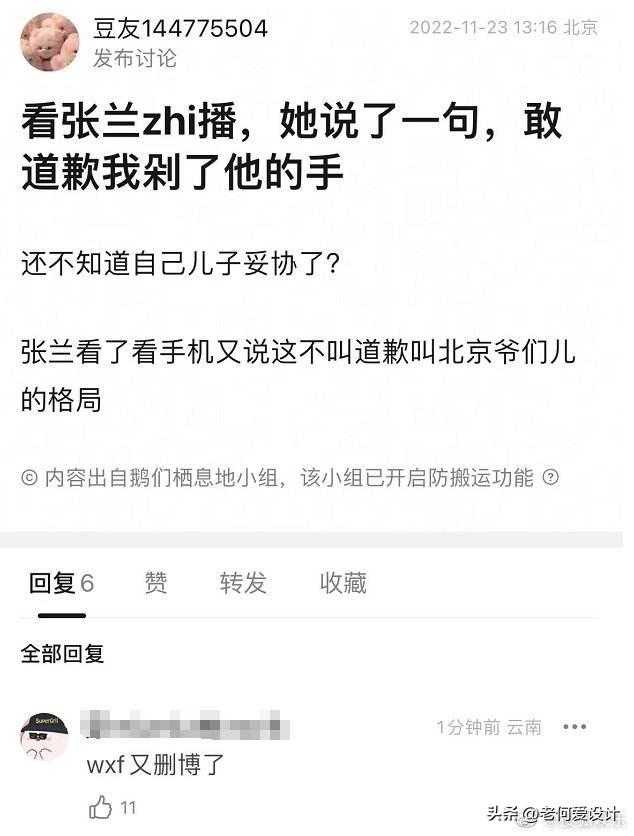Tap the help icon after 防搬运功能
This screenshot has height=836, width=634.
click(x=550, y=478)
